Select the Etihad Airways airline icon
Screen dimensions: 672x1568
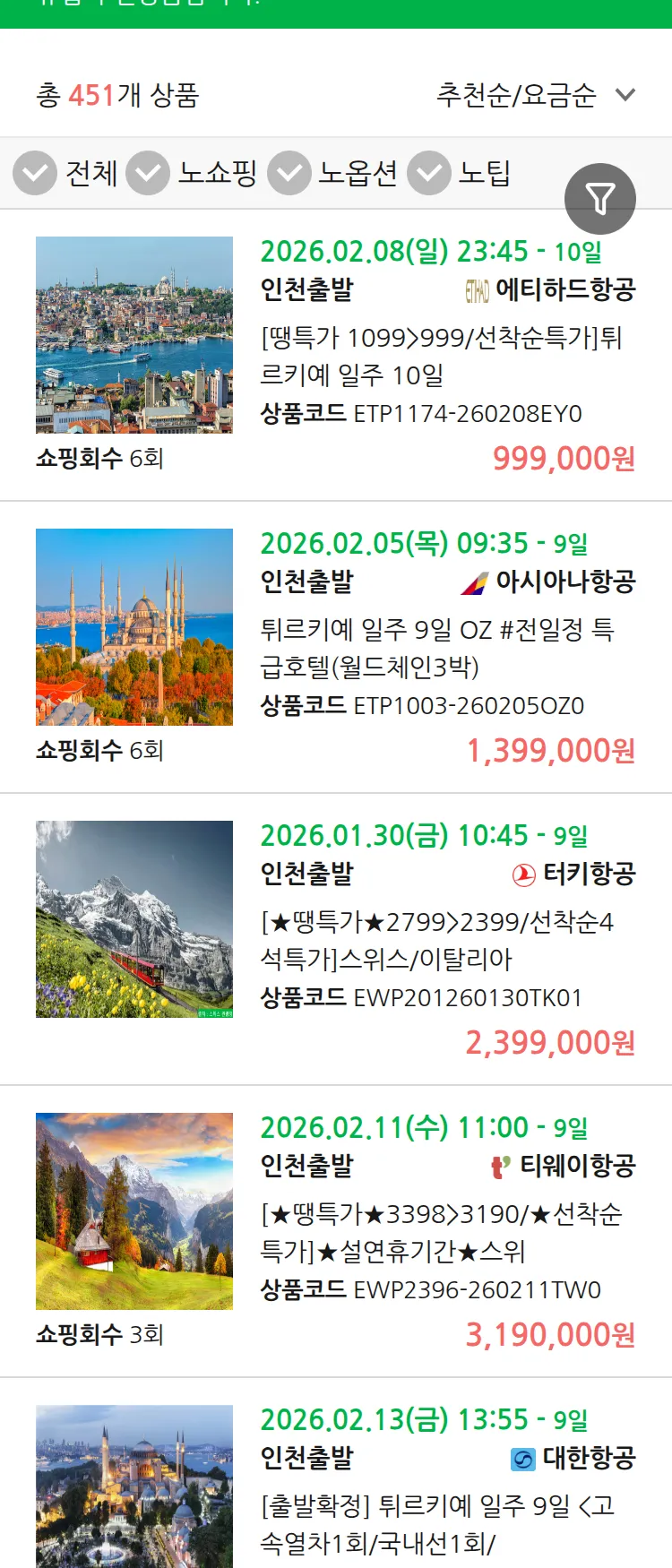coord(476,289)
